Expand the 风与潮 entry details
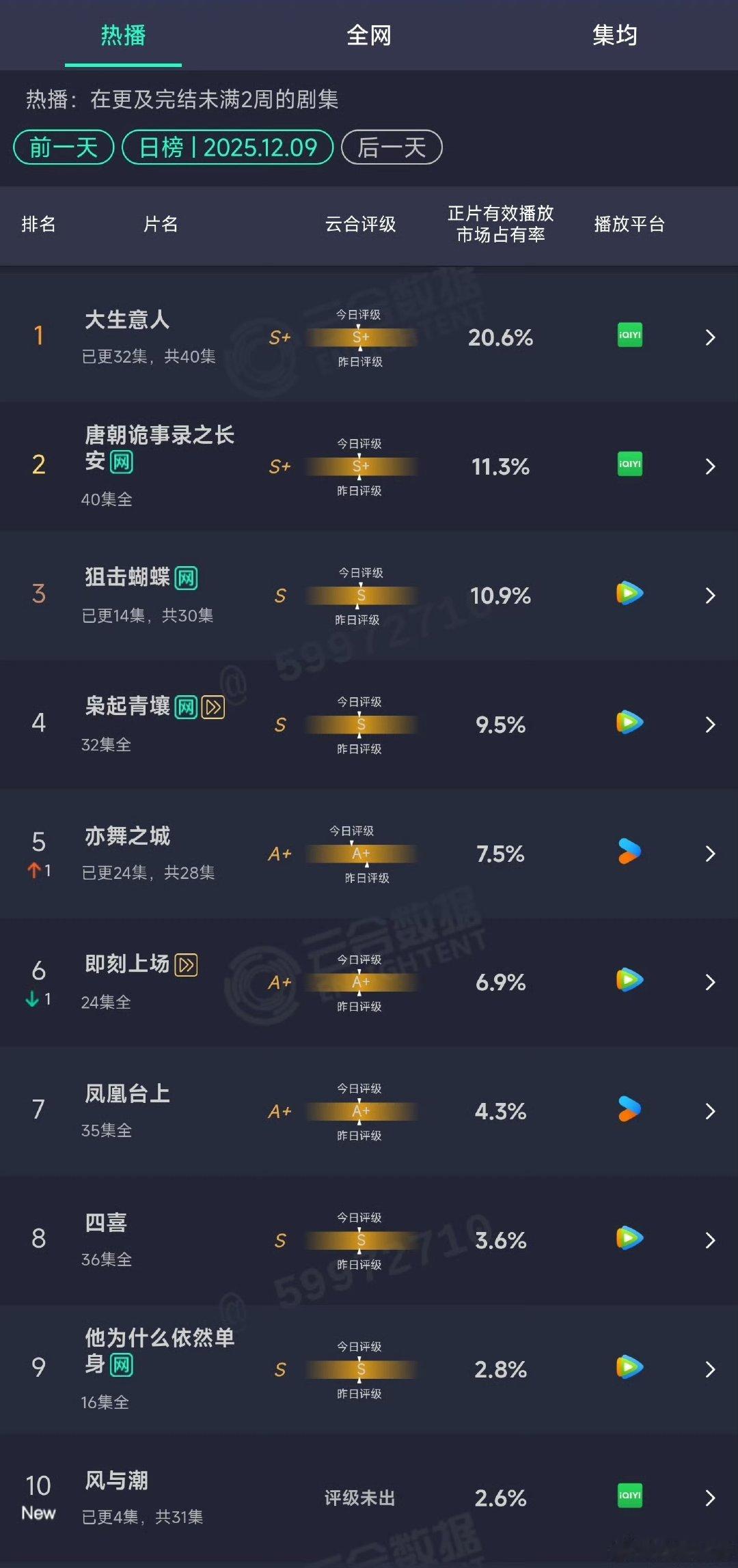 pos(709,1498)
